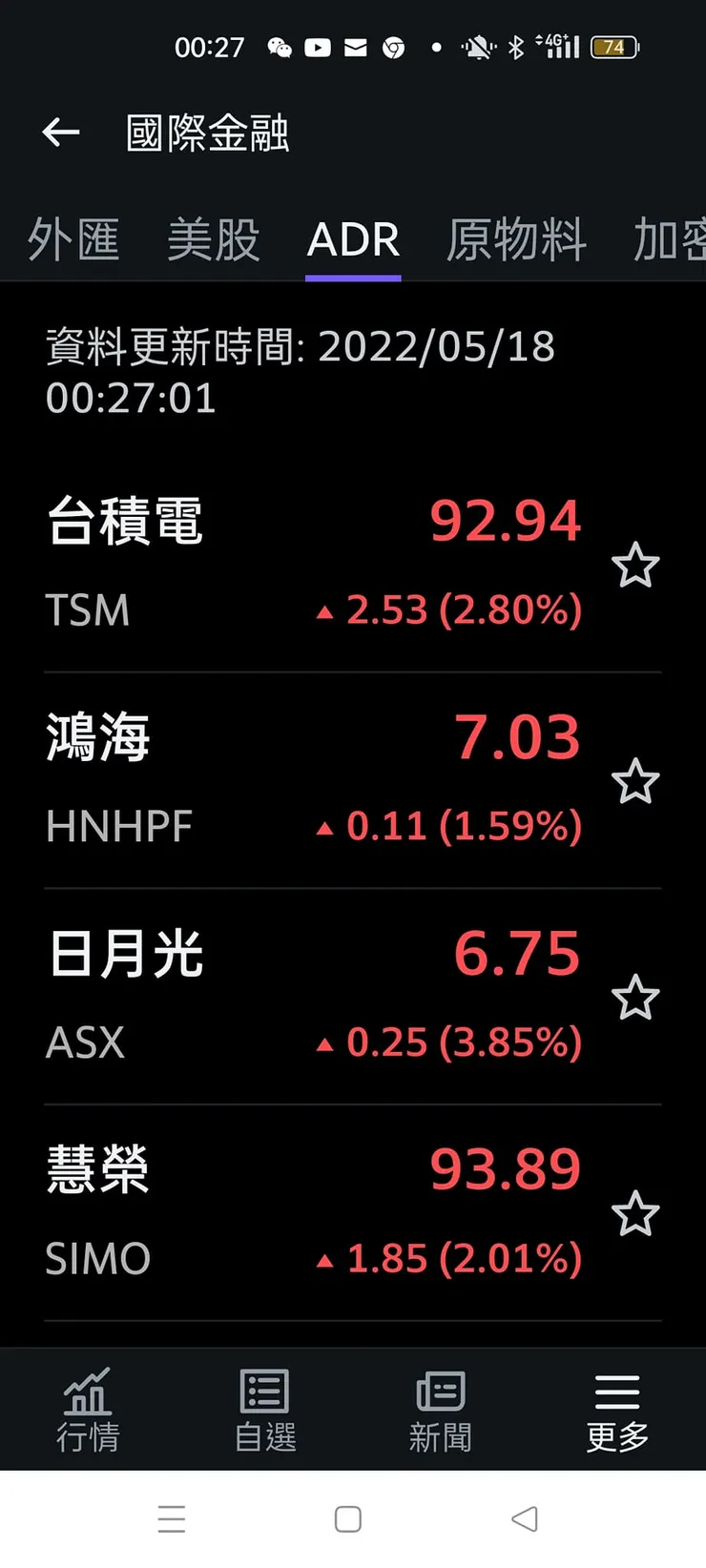The height and width of the screenshot is (1568, 706).
Task: Tap the system home button
Action: [x=348, y=1518]
